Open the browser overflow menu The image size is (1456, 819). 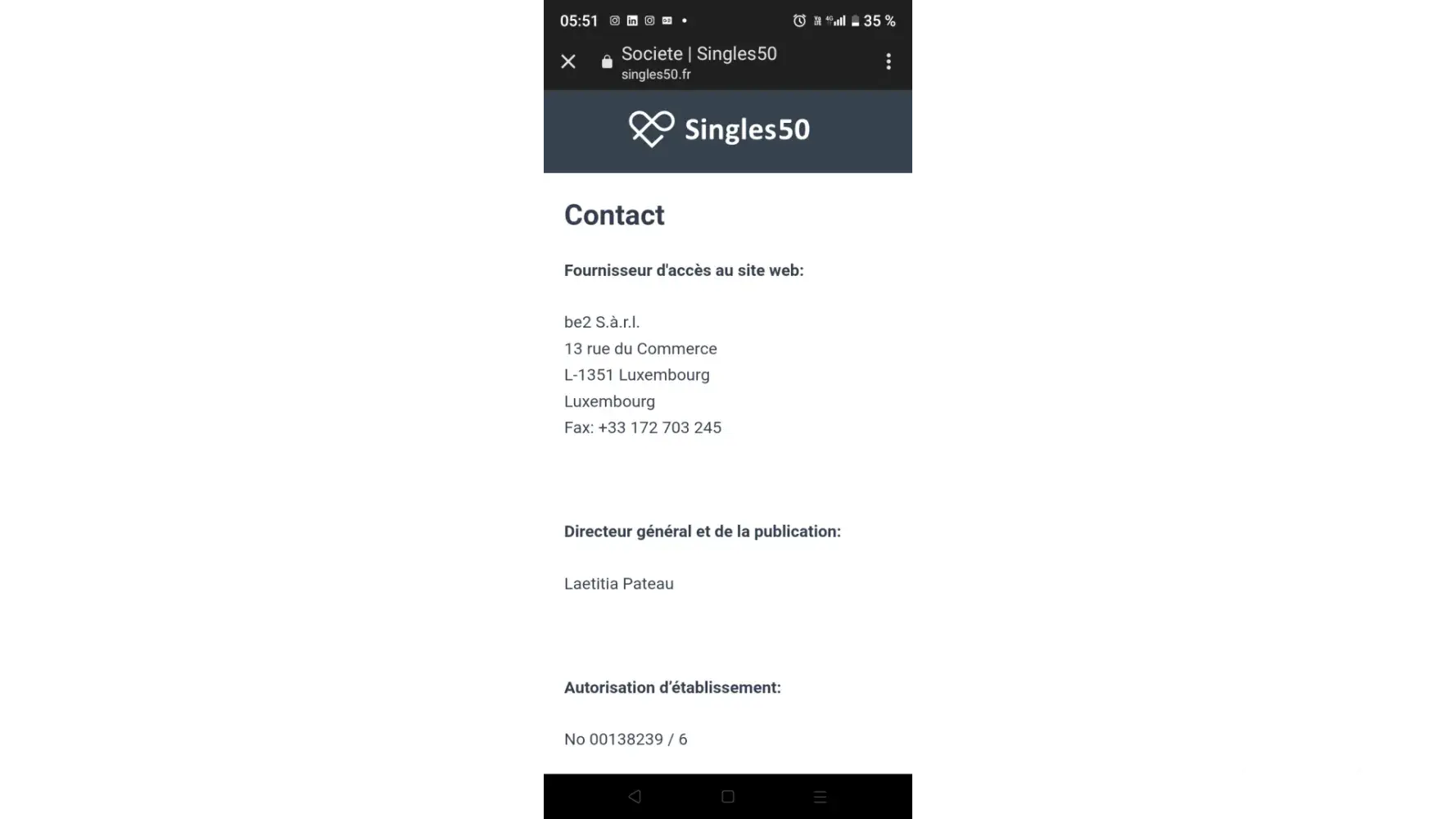pos(889,61)
